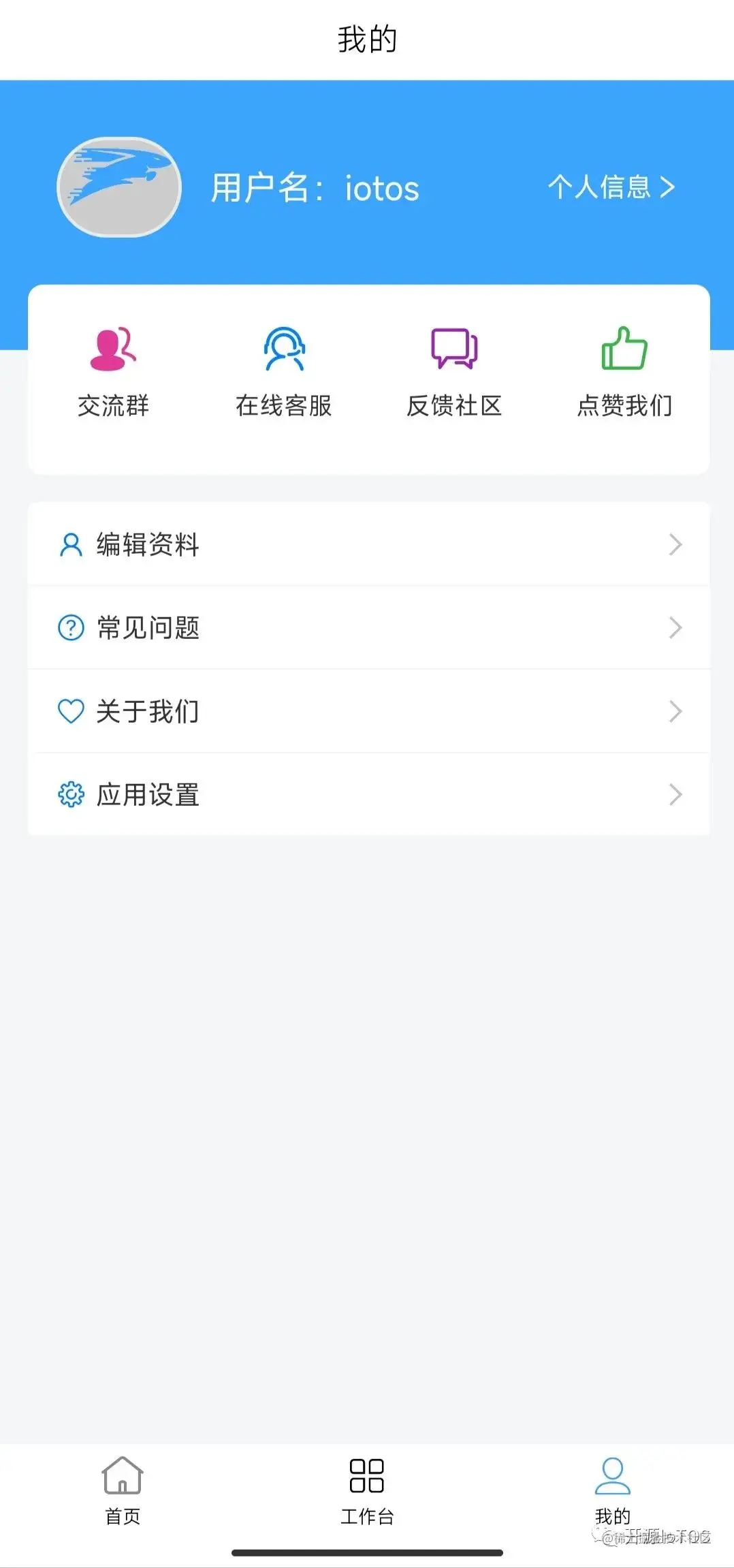Contact 在线客服 customer service
The width and height of the screenshot is (734, 1568).
click(283, 349)
